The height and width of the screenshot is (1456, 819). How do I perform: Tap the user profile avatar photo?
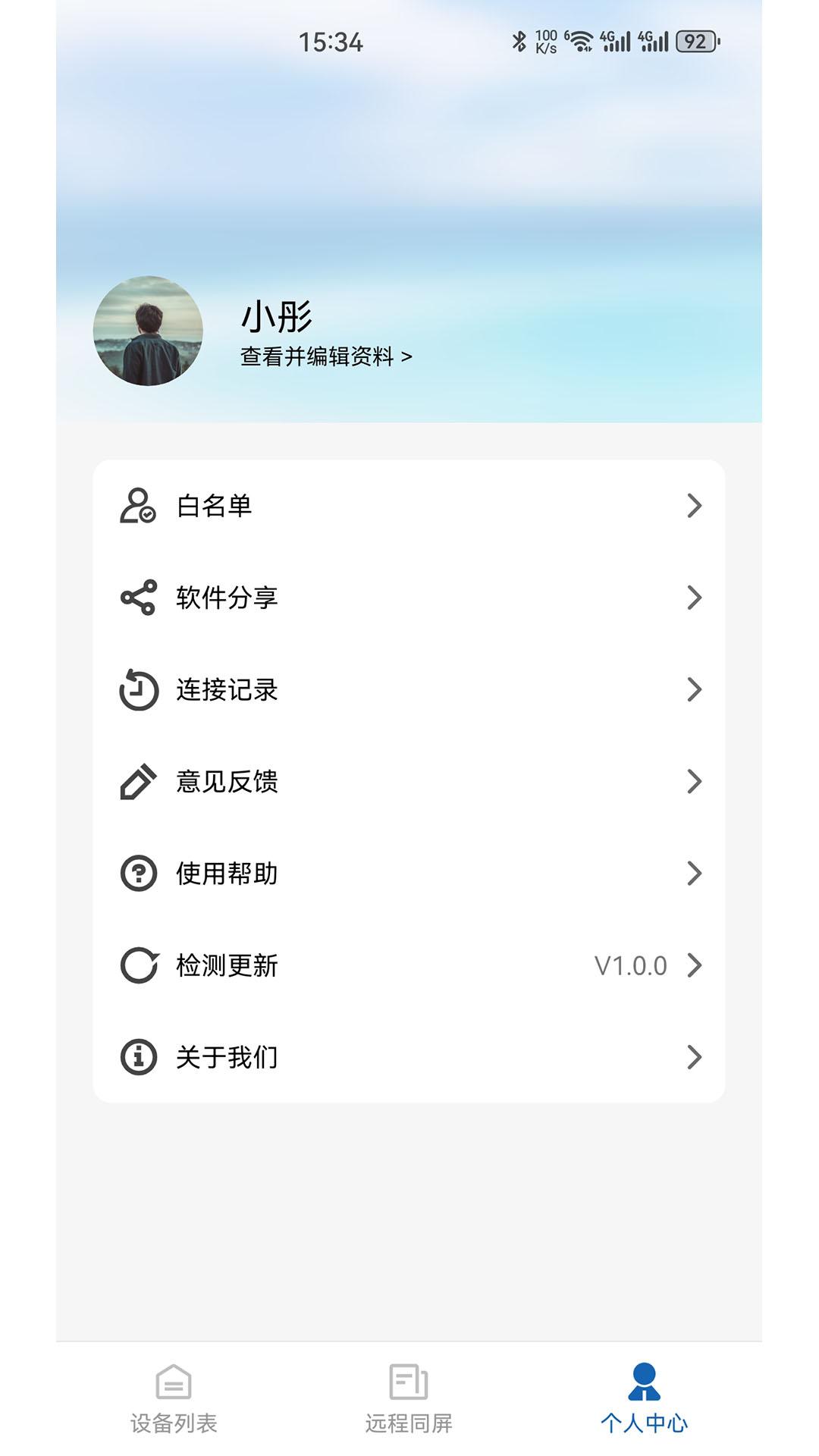(x=148, y=329)
